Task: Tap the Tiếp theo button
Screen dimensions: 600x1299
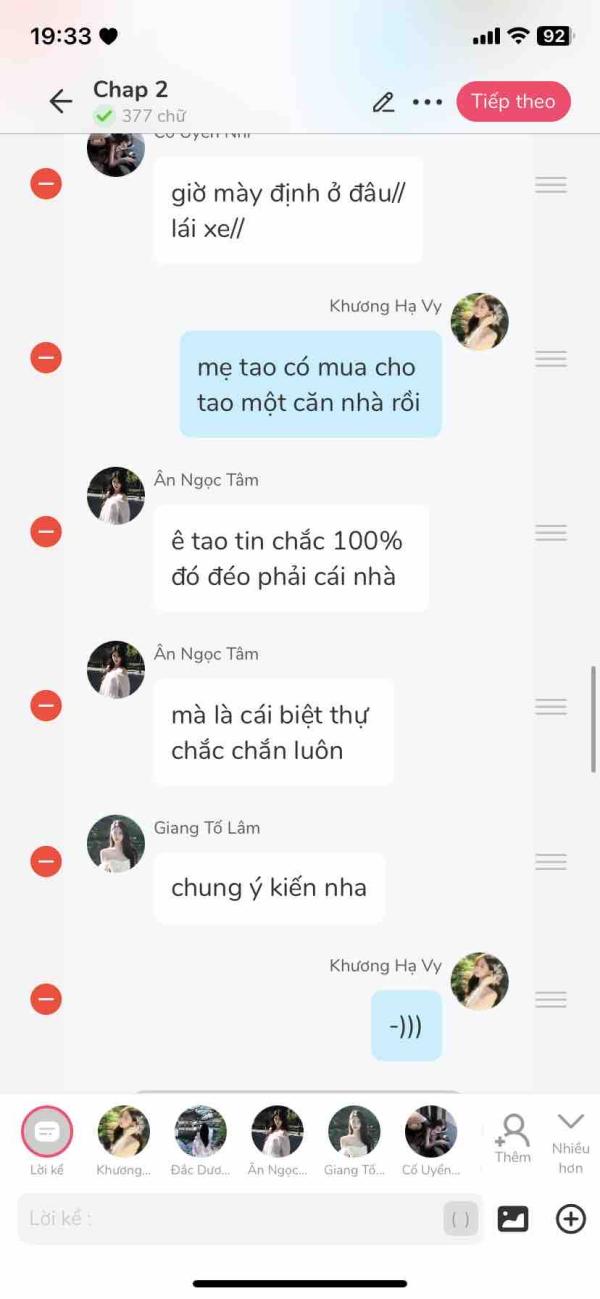Action: click(x=513, y=102)
